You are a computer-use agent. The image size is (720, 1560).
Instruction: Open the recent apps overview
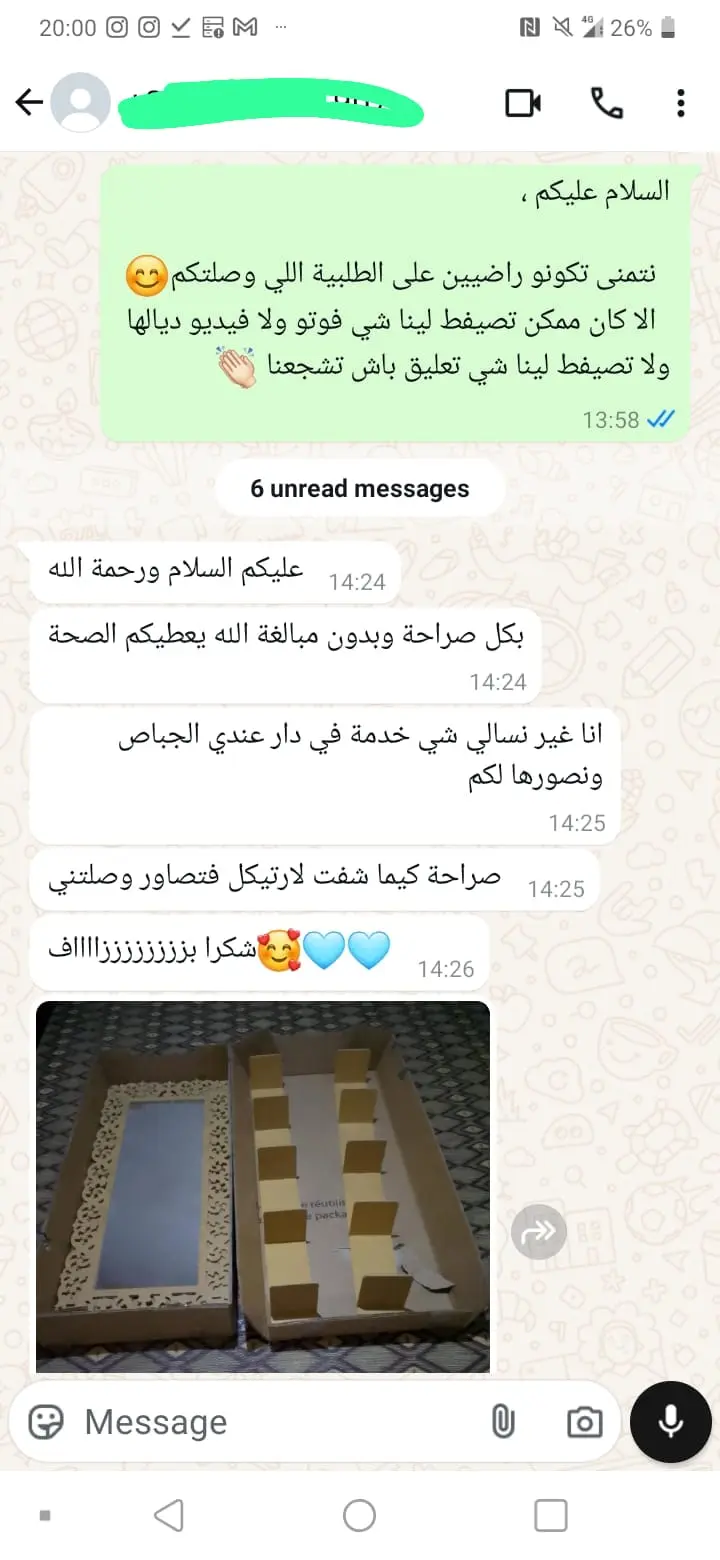tap(551, 1515)
